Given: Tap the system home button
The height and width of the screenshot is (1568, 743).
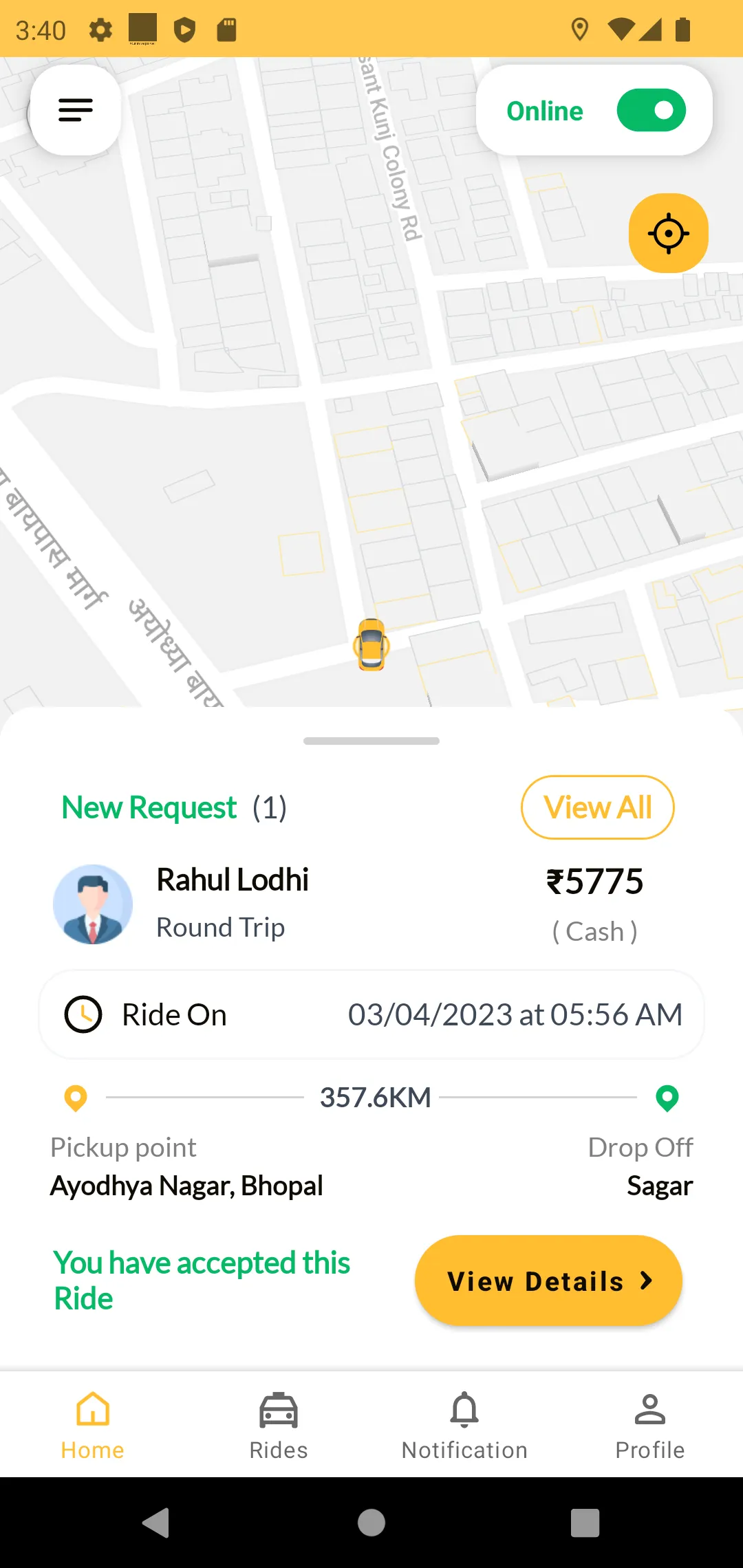Looking at the screenshot, I should coord(371,1523).
